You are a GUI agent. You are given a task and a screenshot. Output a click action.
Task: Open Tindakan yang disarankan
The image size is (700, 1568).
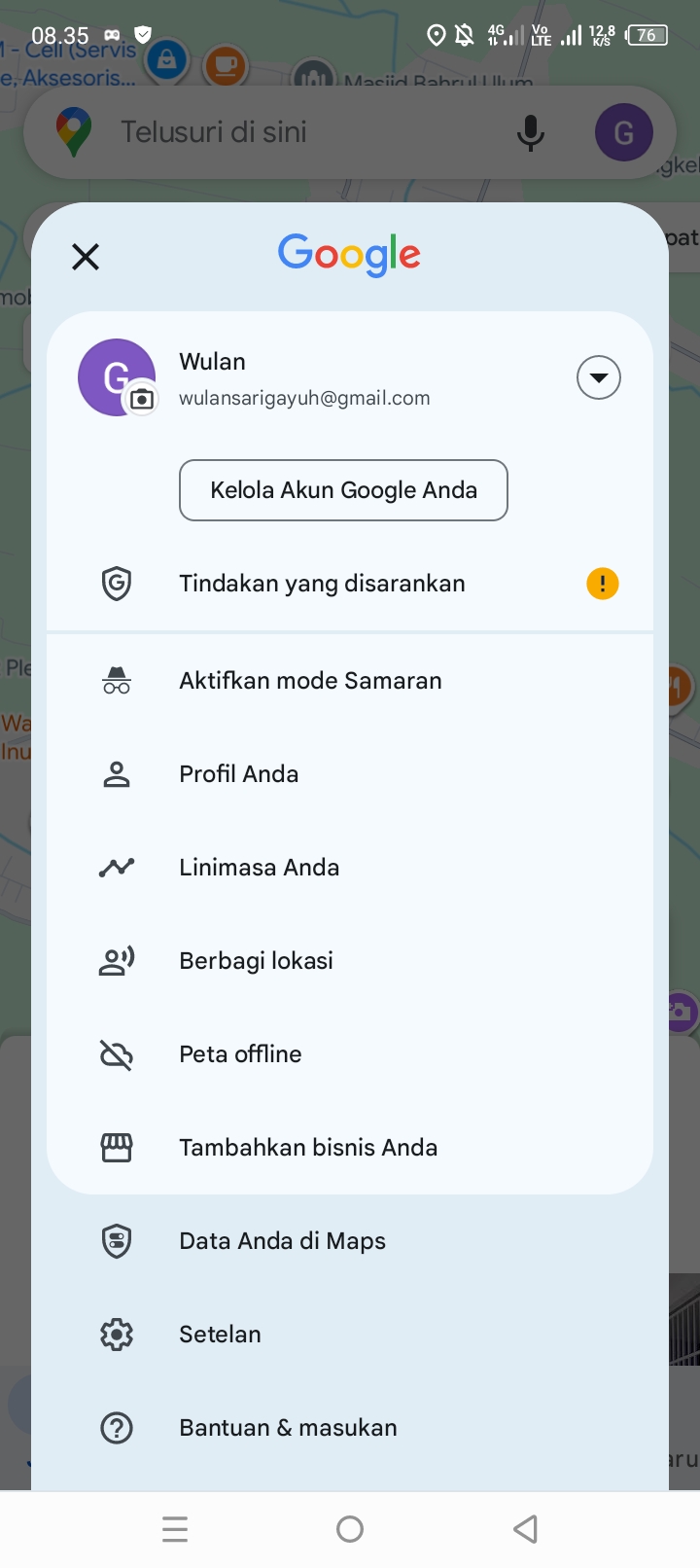322,584
